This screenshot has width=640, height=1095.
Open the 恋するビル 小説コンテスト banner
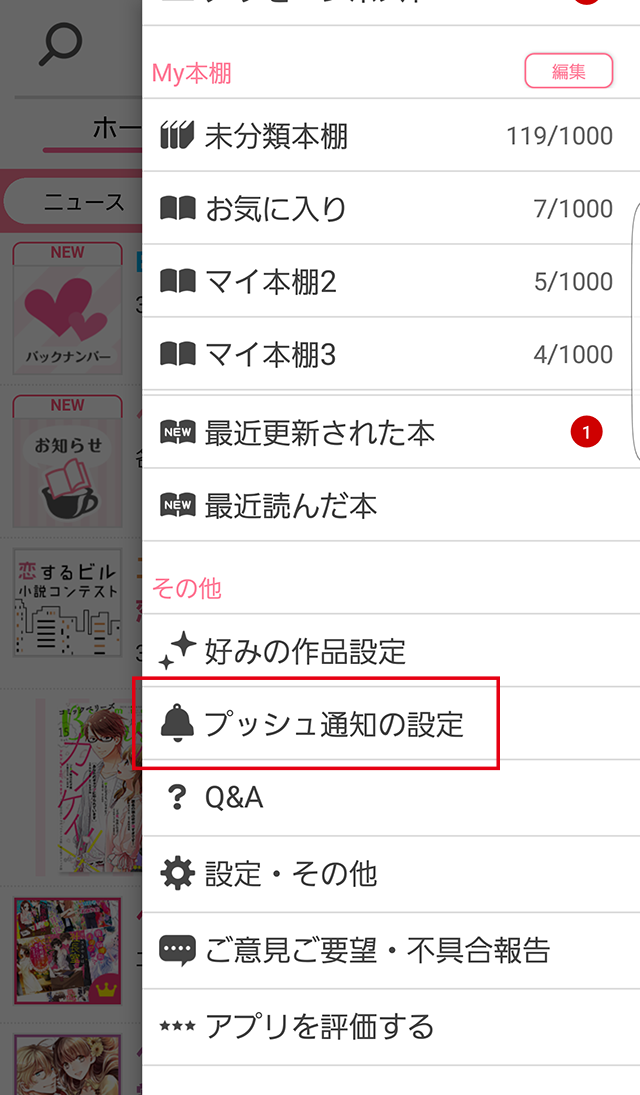click(x=67, y=603)
